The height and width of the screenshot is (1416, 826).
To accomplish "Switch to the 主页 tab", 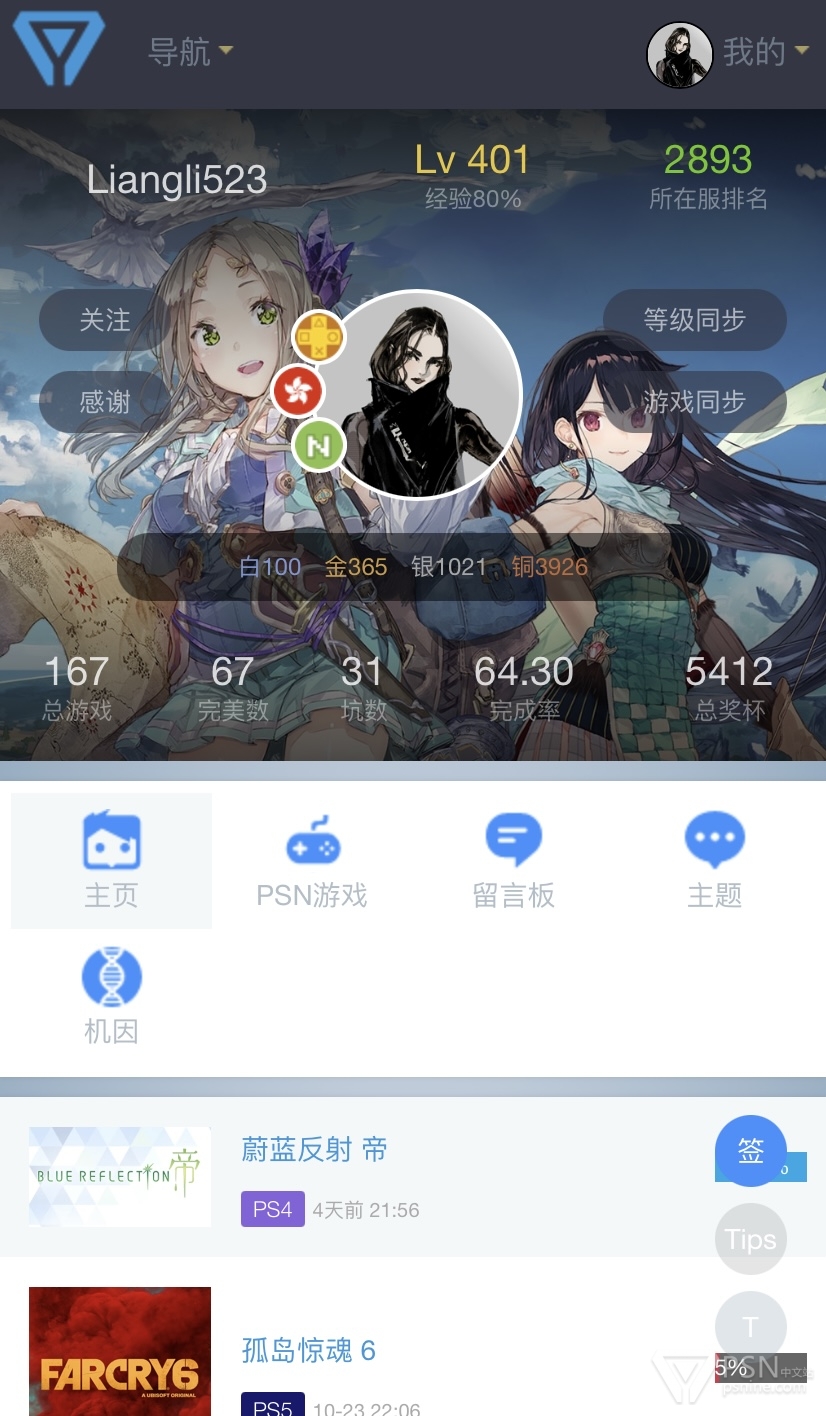I will pos(111,861).
